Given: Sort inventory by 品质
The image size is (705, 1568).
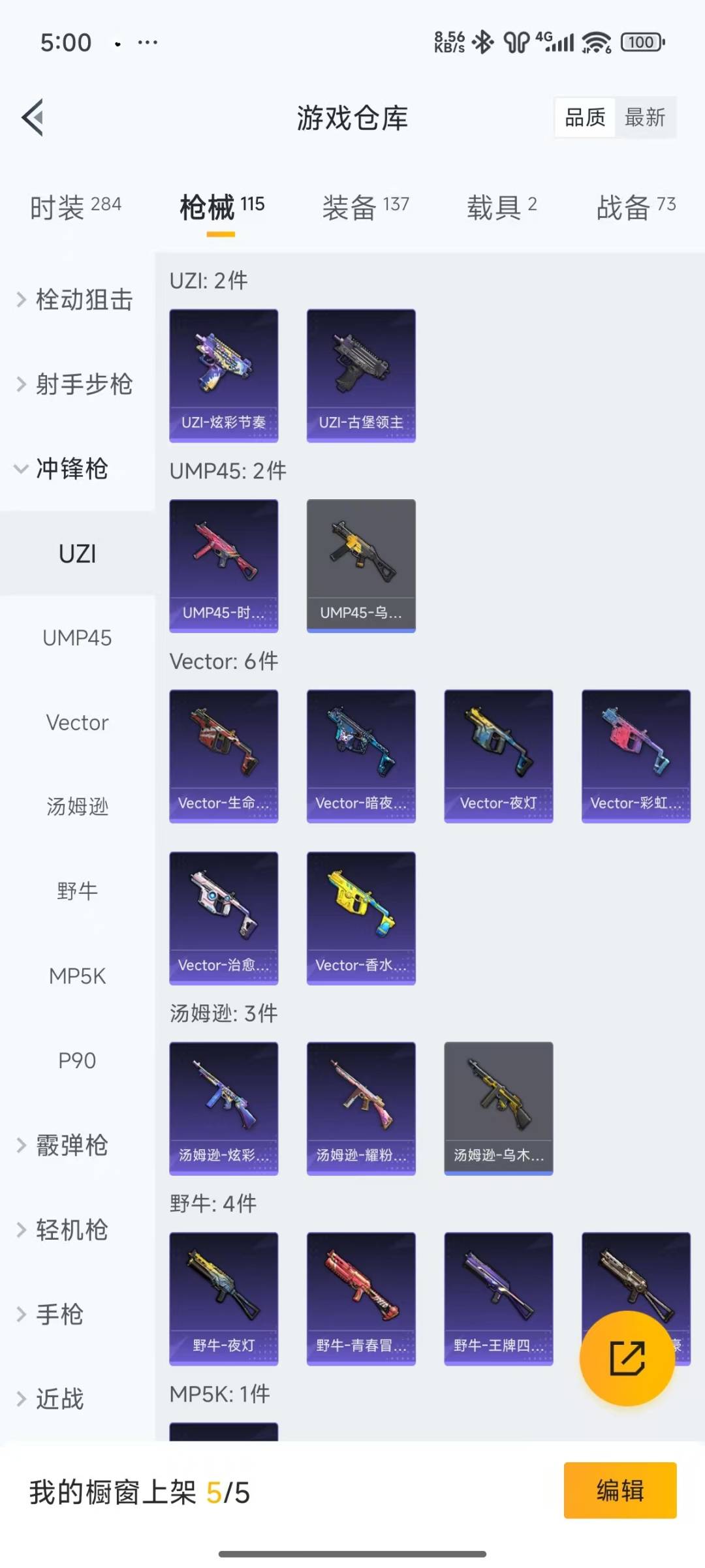Looking at the screenshot, I should coord(585,118).
